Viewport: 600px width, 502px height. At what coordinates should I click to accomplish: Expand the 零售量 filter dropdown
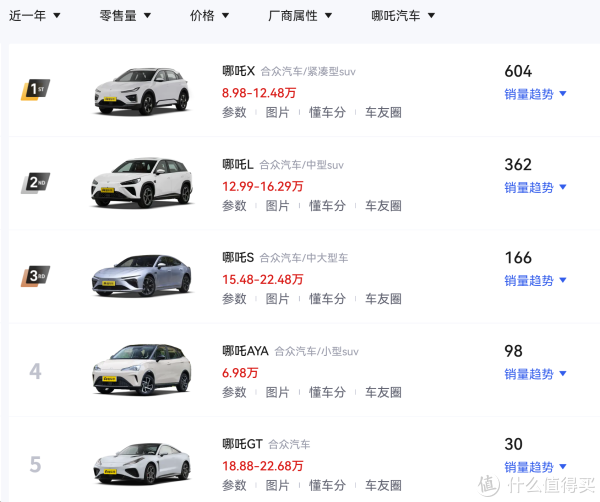pyautogui.click(x=125, y=16)
